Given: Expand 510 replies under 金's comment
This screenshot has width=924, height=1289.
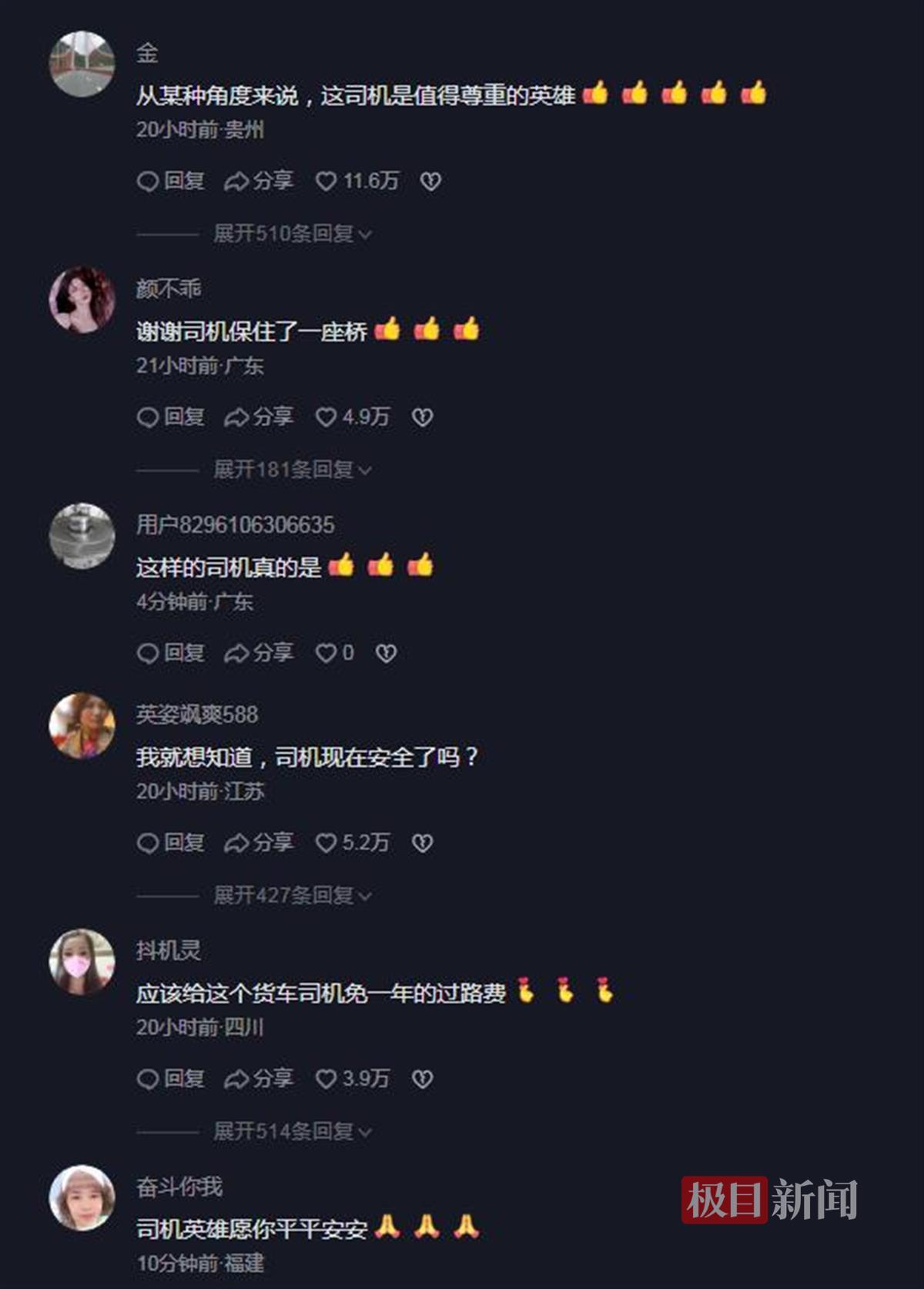Looking at the screenshot, I should coord(291,234).
